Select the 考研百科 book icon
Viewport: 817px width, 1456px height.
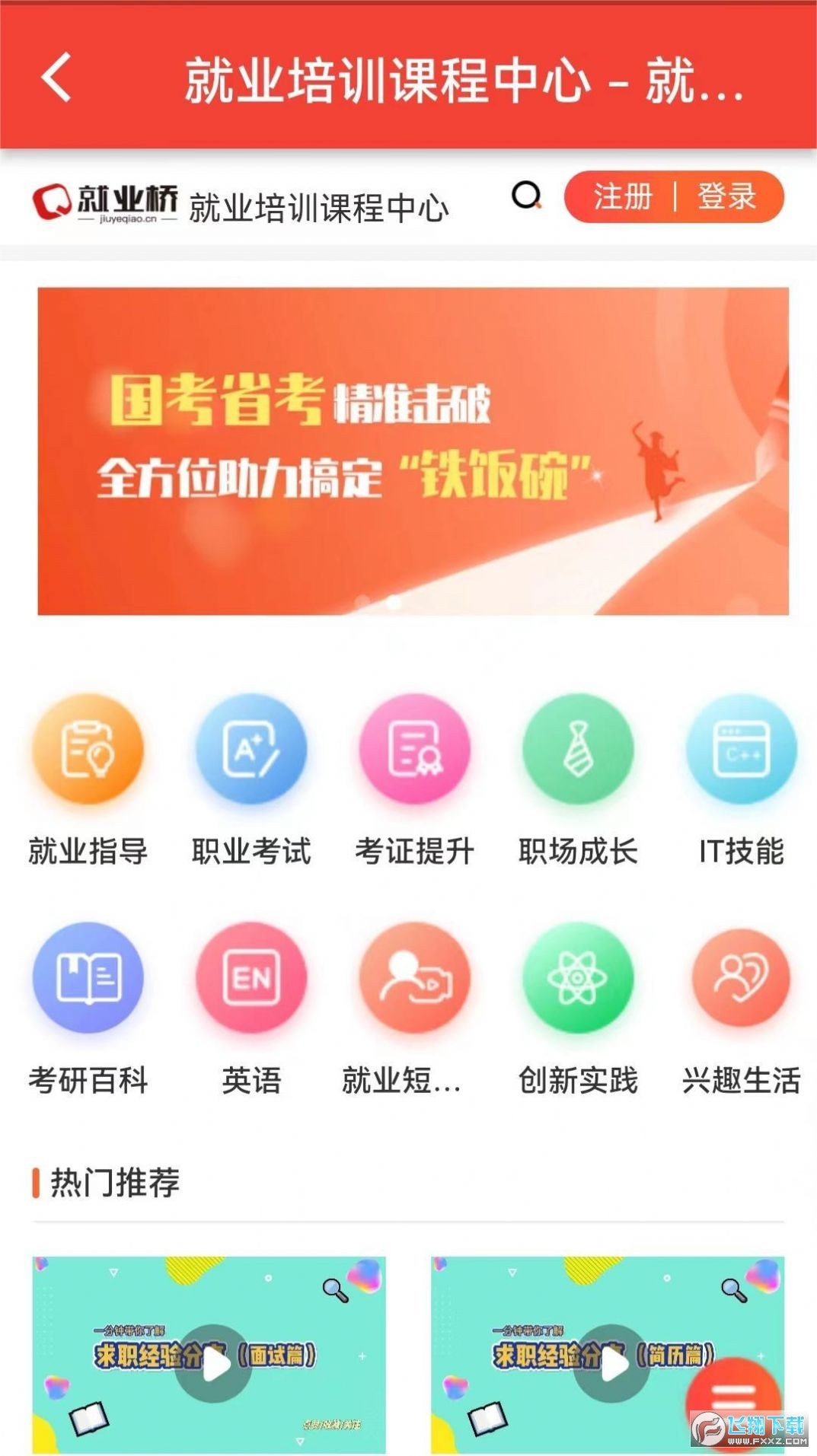click(89, 980)
